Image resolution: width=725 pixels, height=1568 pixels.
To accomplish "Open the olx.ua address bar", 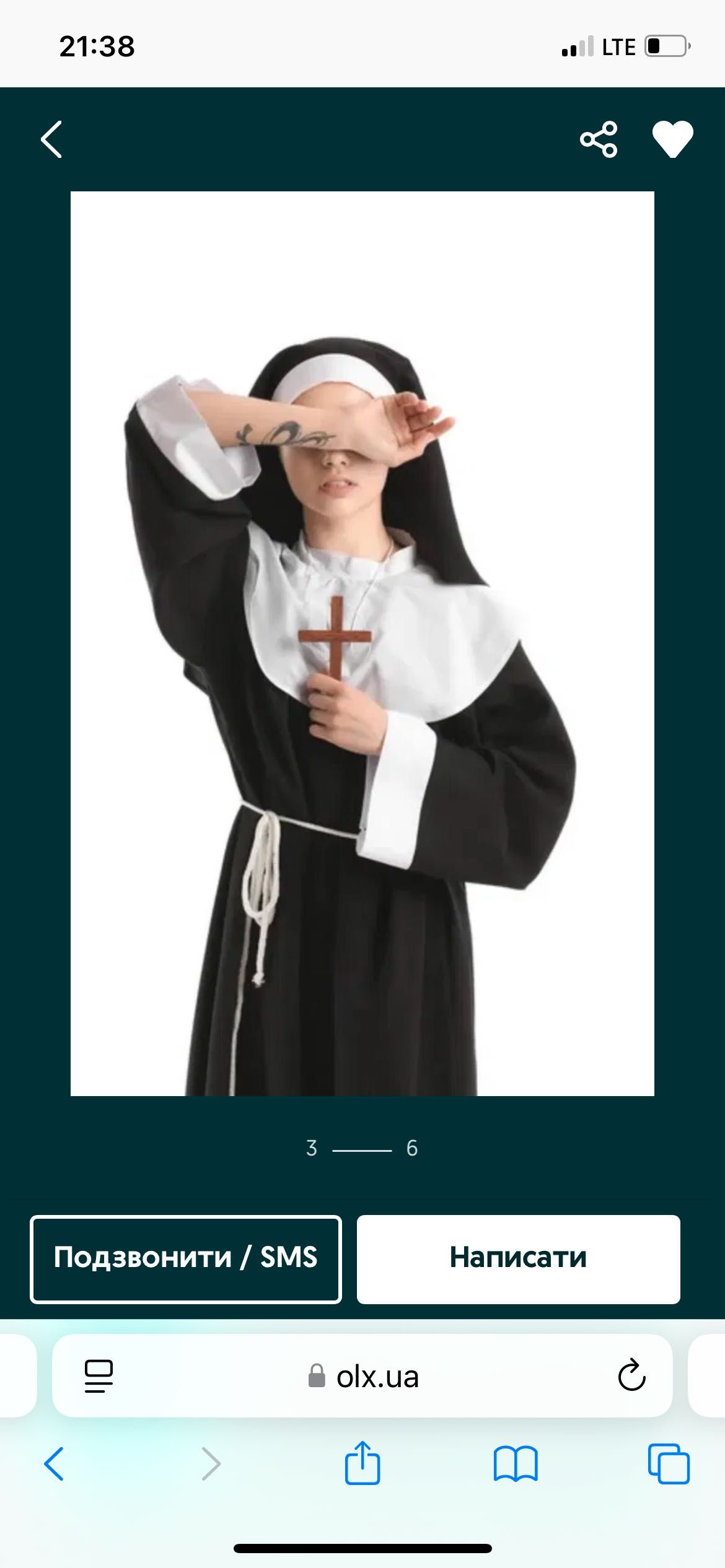I will 364,1377.
